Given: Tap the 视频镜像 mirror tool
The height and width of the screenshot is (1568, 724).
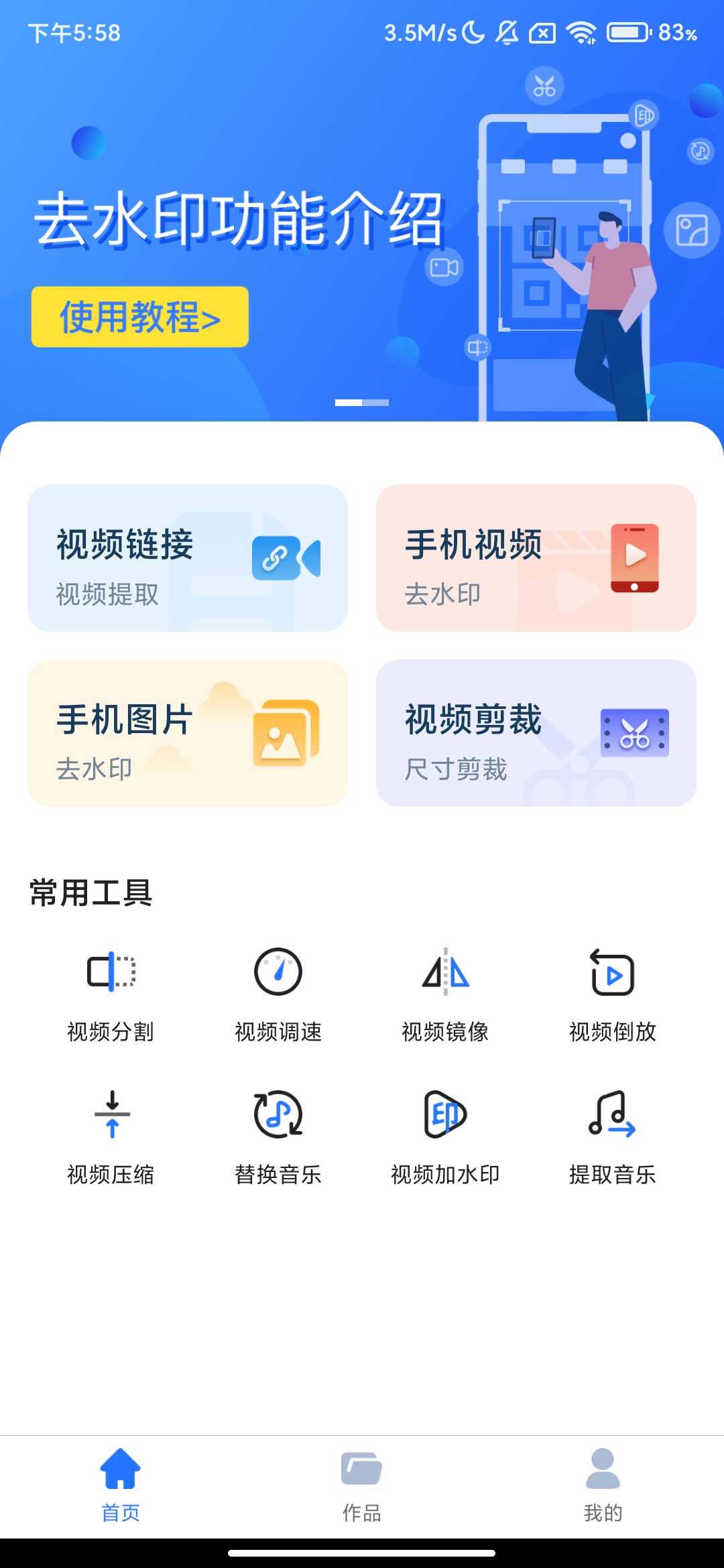Looking at the screenshot, I should [445, 993].
